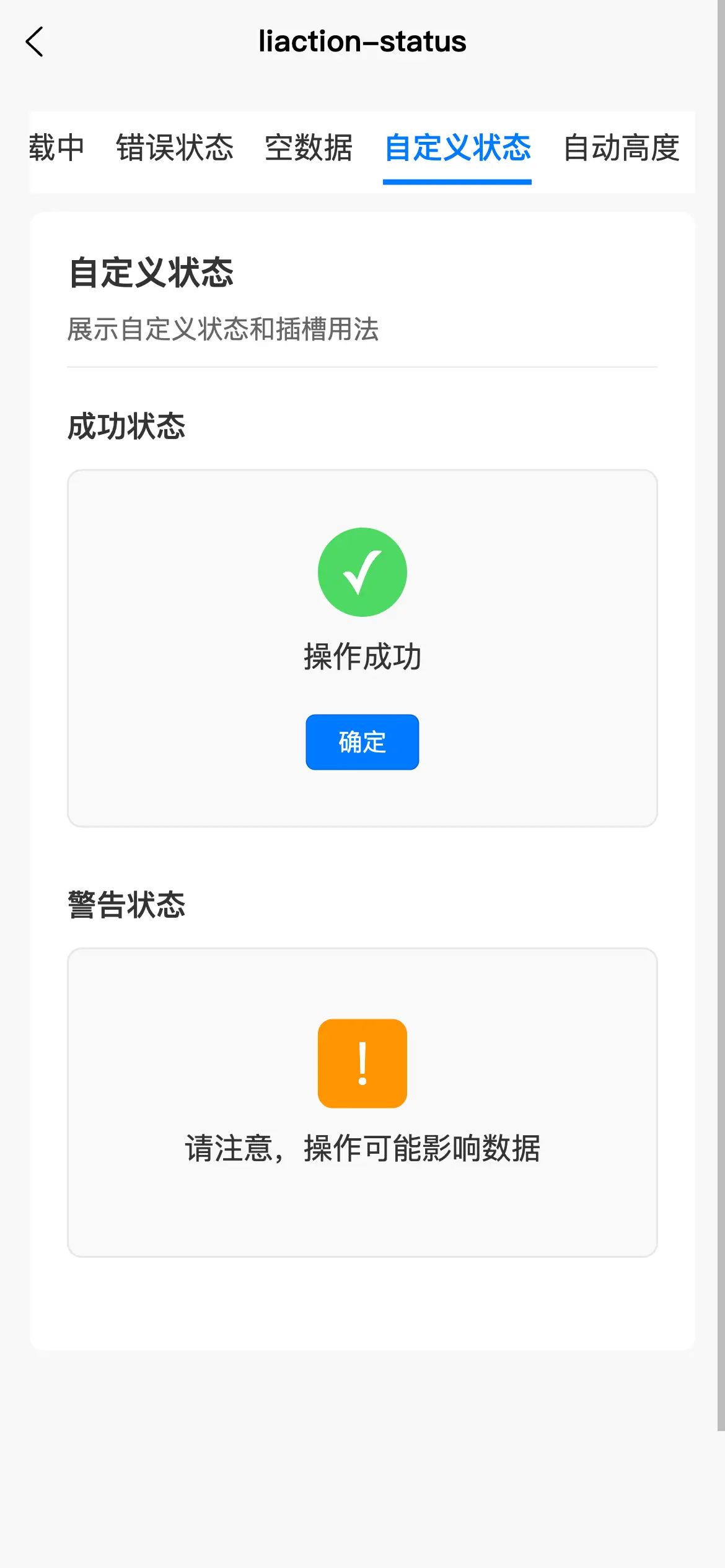Switch to the 载中 tab
The height and width of the screenshot is (1568, 725).
pos(56,149)
